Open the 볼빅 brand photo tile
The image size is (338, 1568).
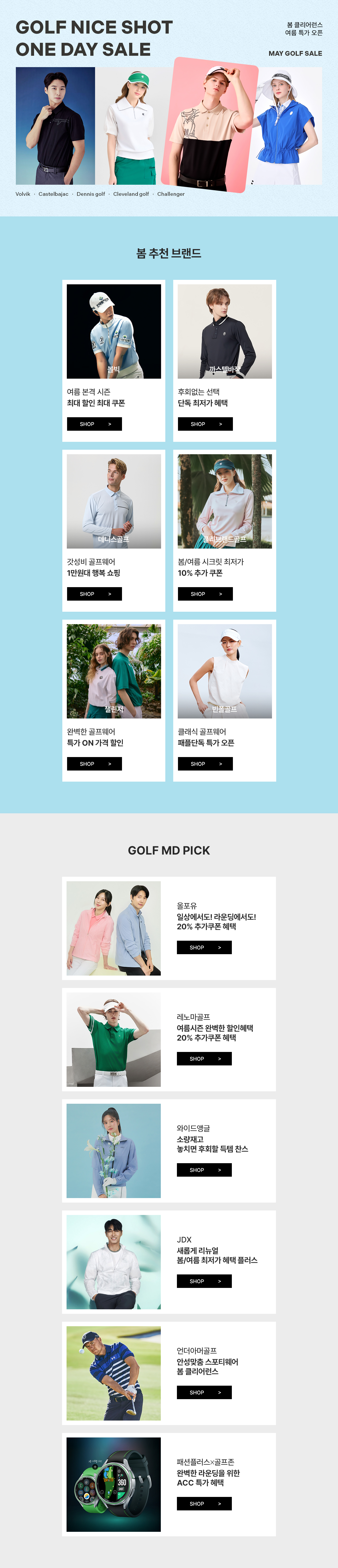(x=114, y=331)
